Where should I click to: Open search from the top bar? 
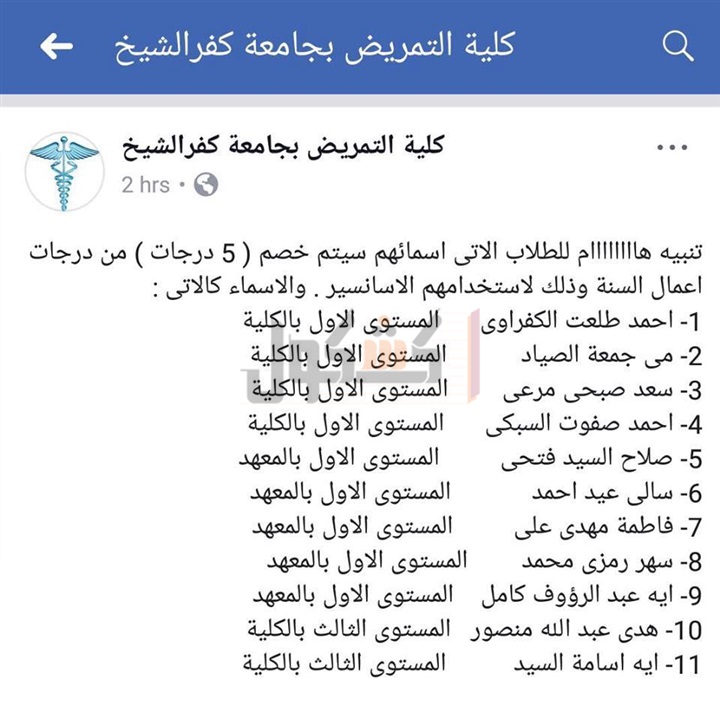pyautogui.click(x=677, y=46)
